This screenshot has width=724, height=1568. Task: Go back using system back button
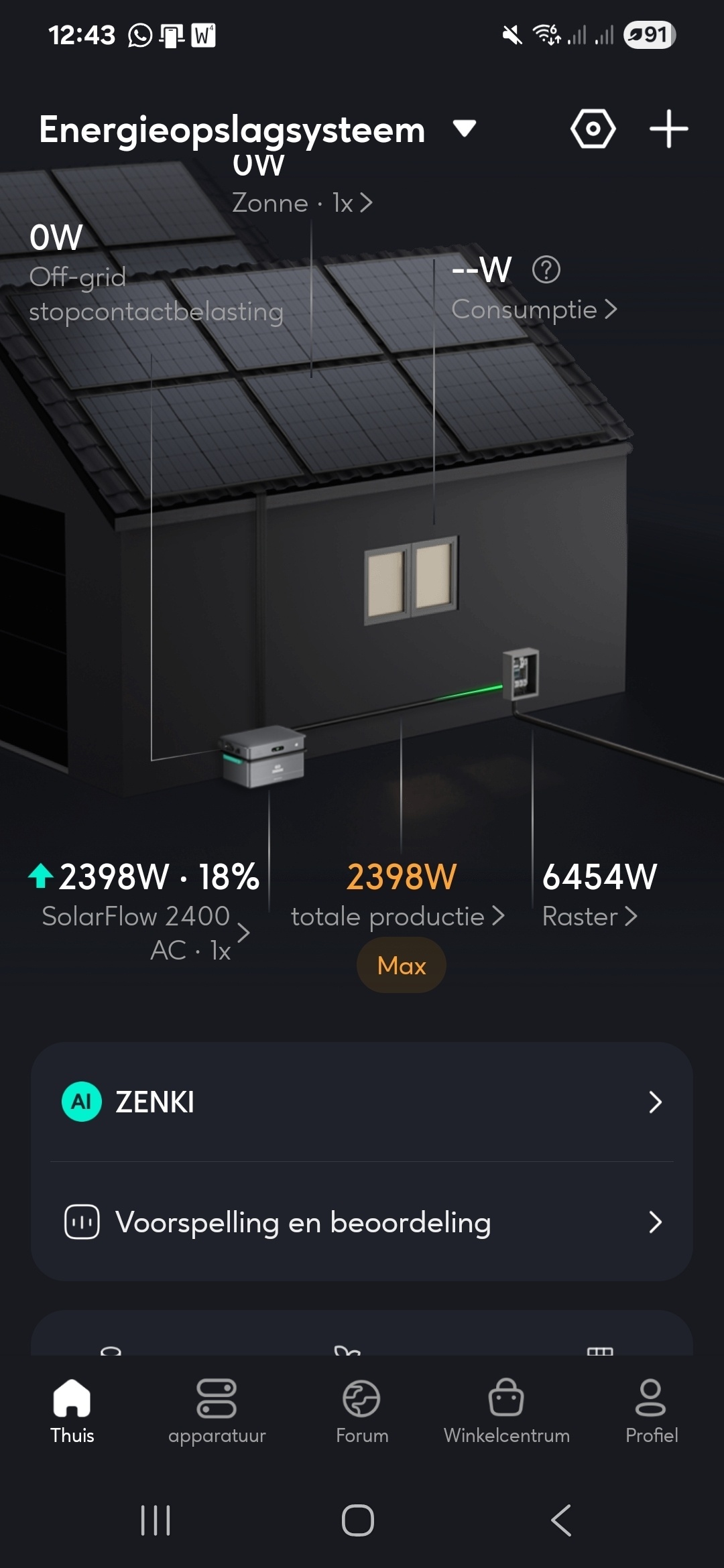561,1520
